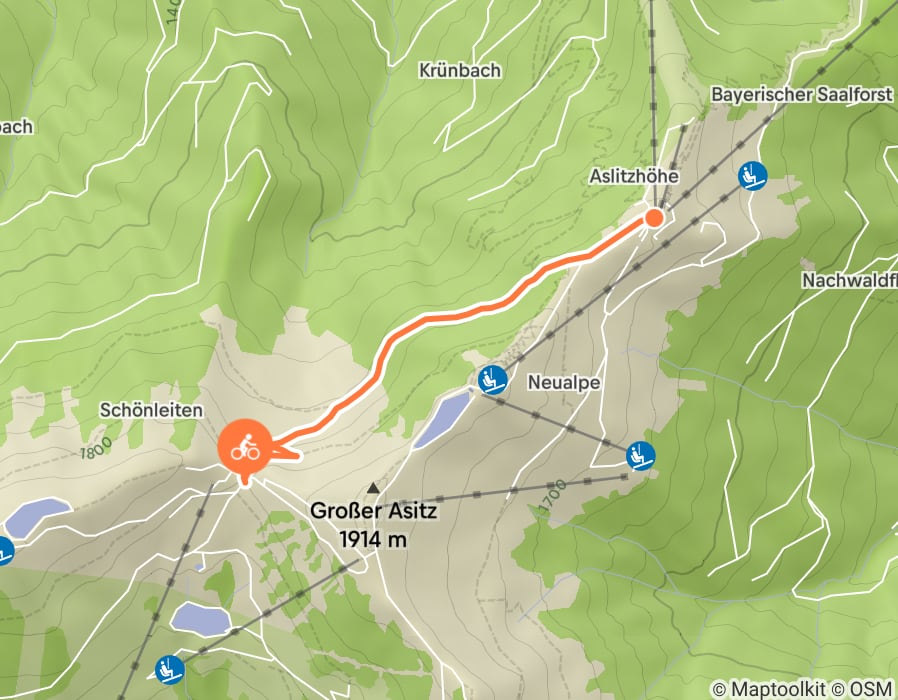
Task: Tap the chairlift icon beside Neualpe
Action: coord(490,379)
